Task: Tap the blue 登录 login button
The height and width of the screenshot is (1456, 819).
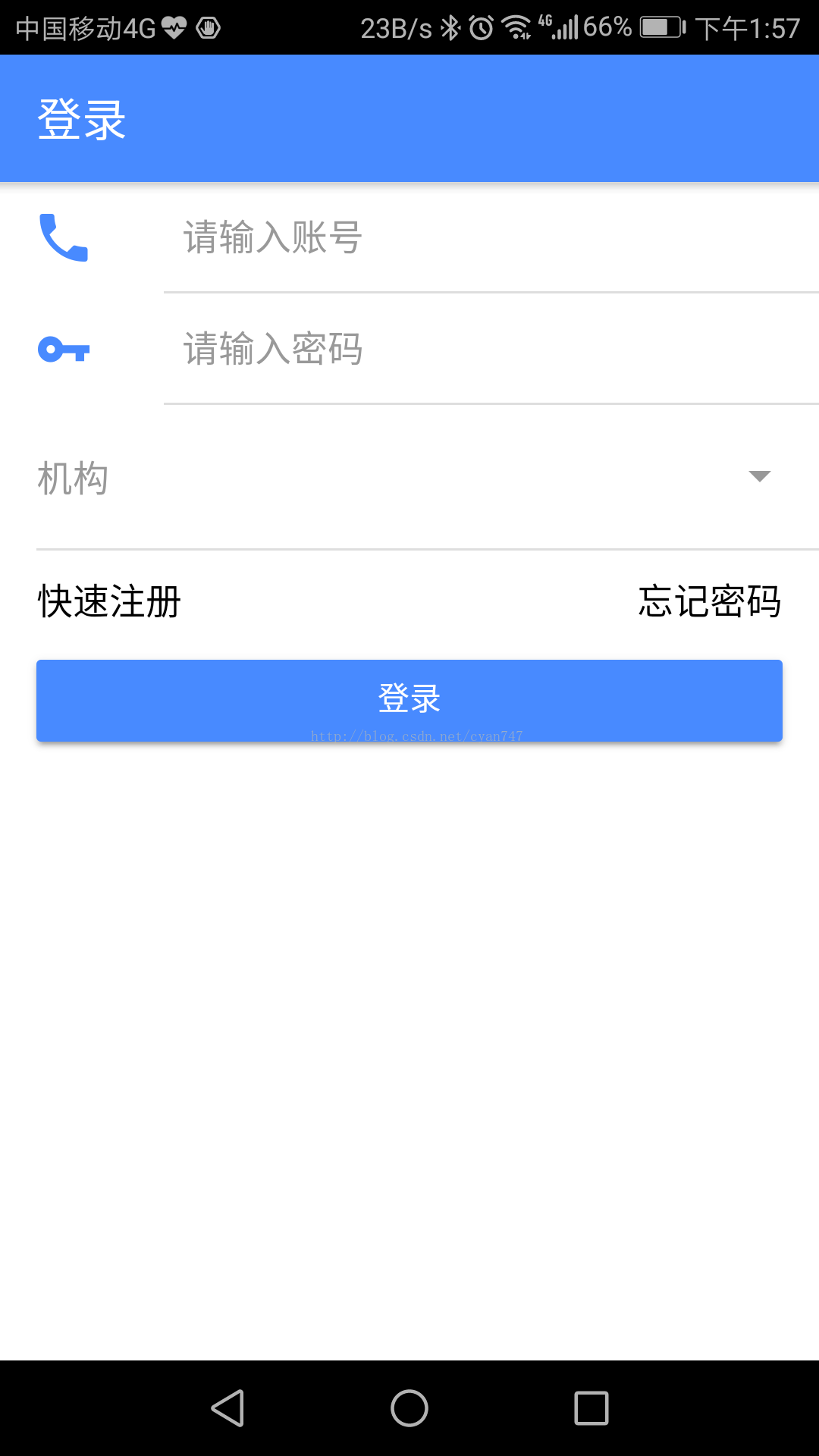Action: click(x=409, y=700)
